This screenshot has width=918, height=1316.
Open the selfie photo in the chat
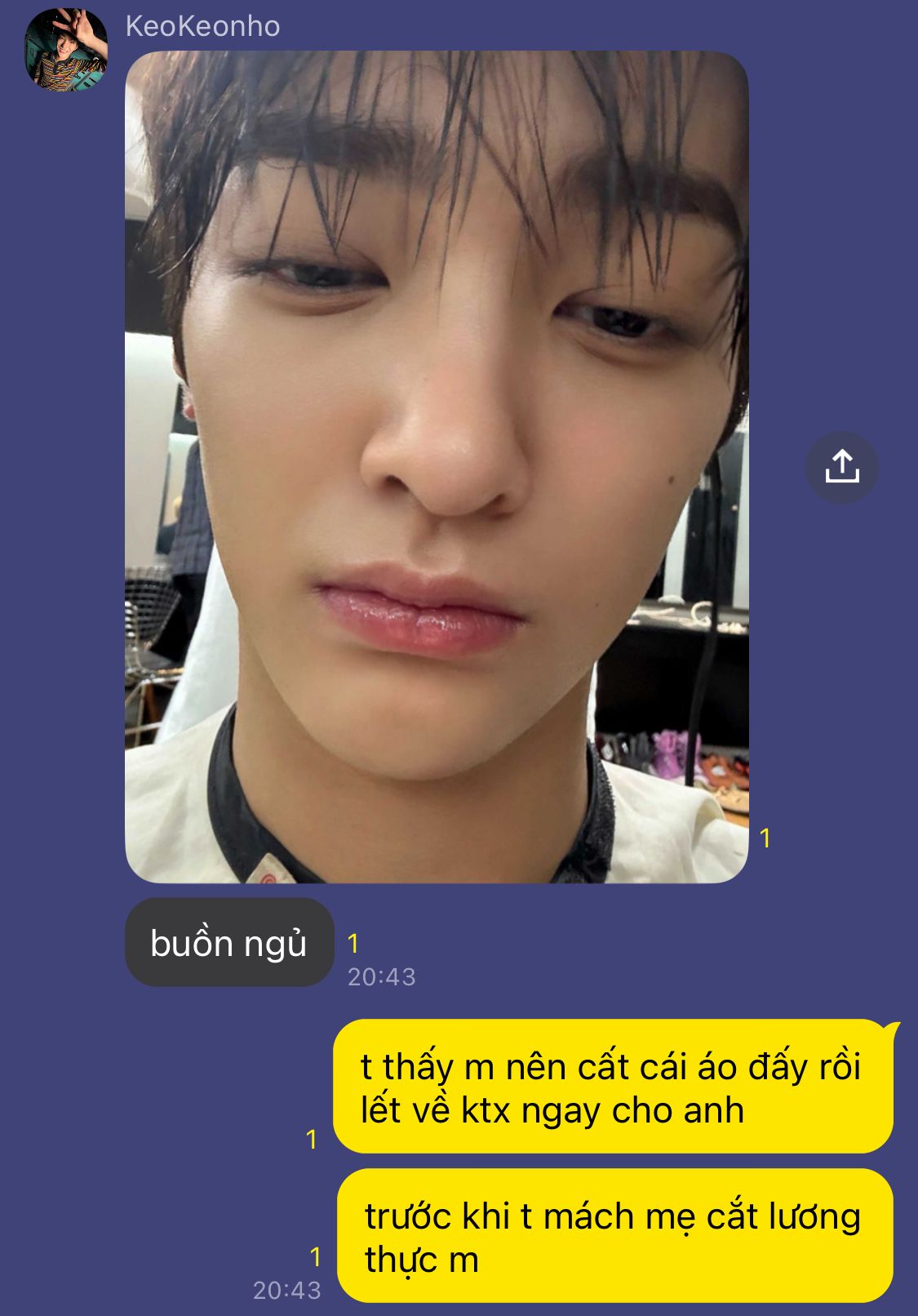(x=436, y=467)
